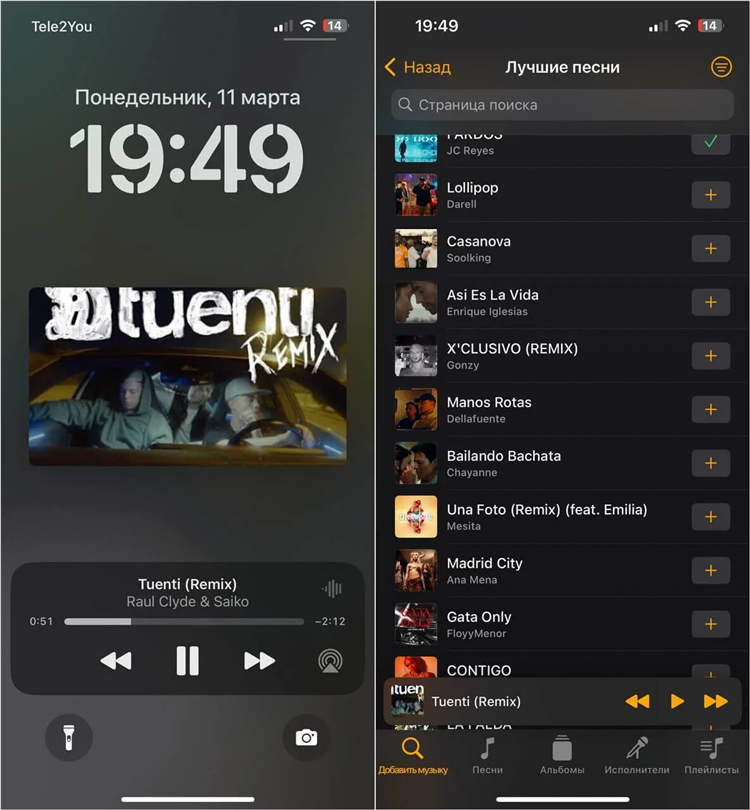Skip to next track on lock screen
This screenshot has height=810, width=750.
pyautogui.click(x=259, y=660)
